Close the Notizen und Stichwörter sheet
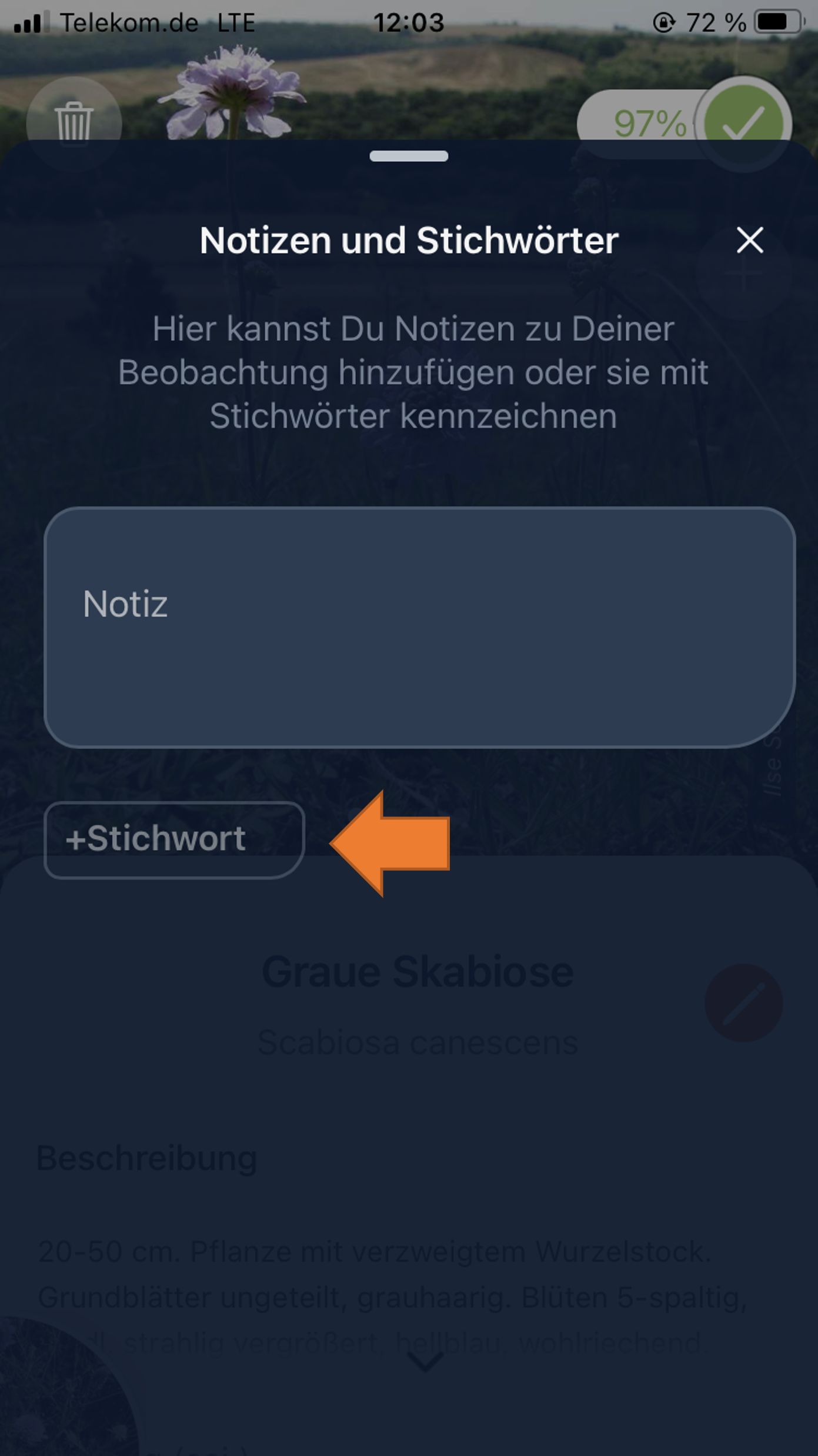This screenshot has width=818, height=1456. pos(750,241)
